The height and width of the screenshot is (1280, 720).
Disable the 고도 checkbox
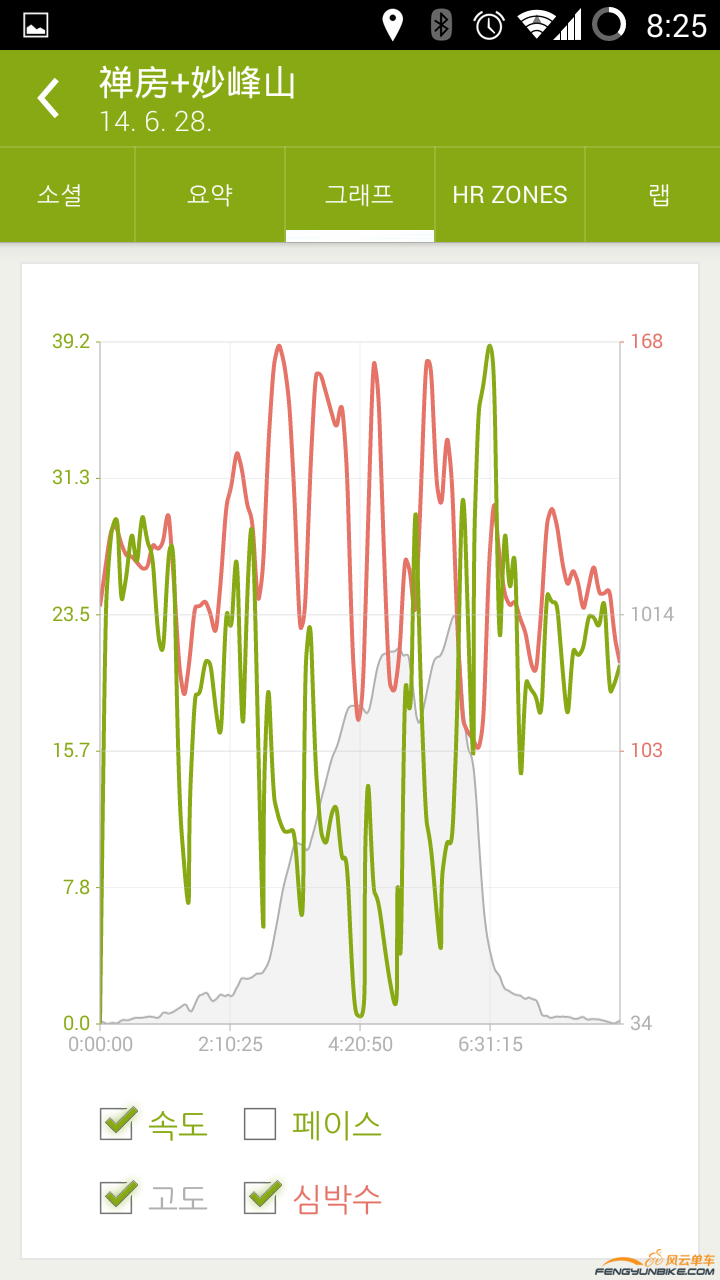click(118, 1197)
